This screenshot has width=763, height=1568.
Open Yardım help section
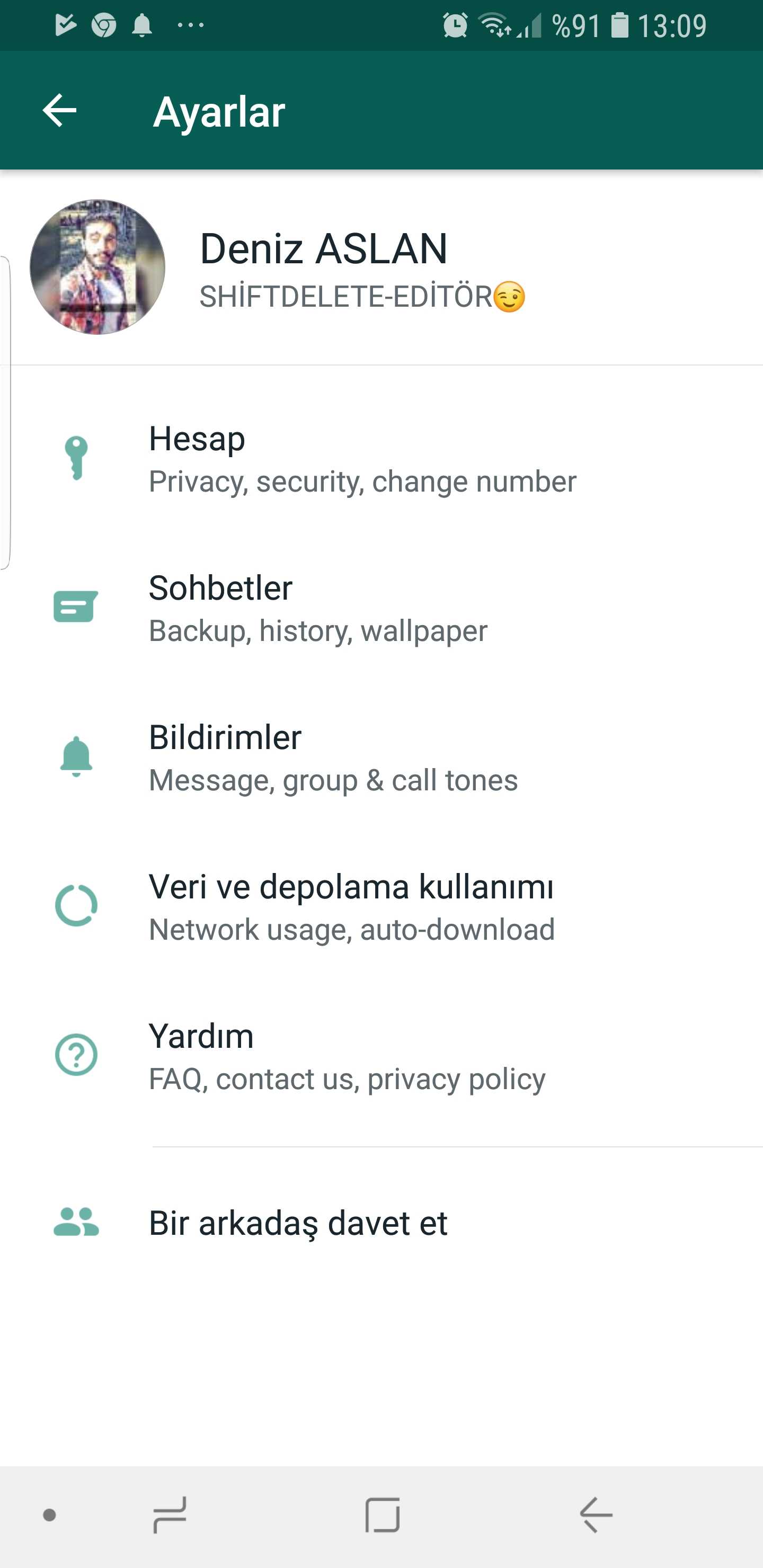tap(381, 1056)
